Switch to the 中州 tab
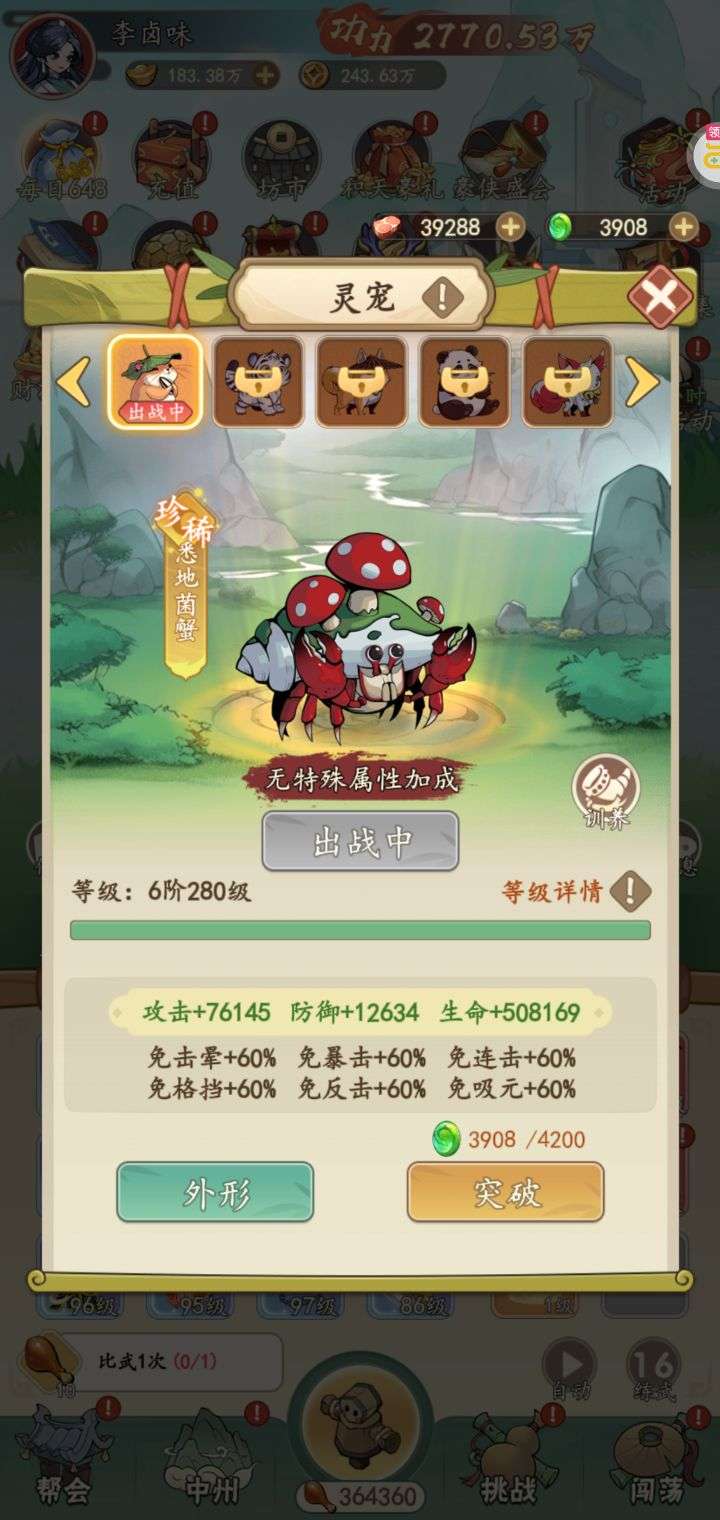The width and height of the screenshot is (720, 1520). coord(212,1460)
